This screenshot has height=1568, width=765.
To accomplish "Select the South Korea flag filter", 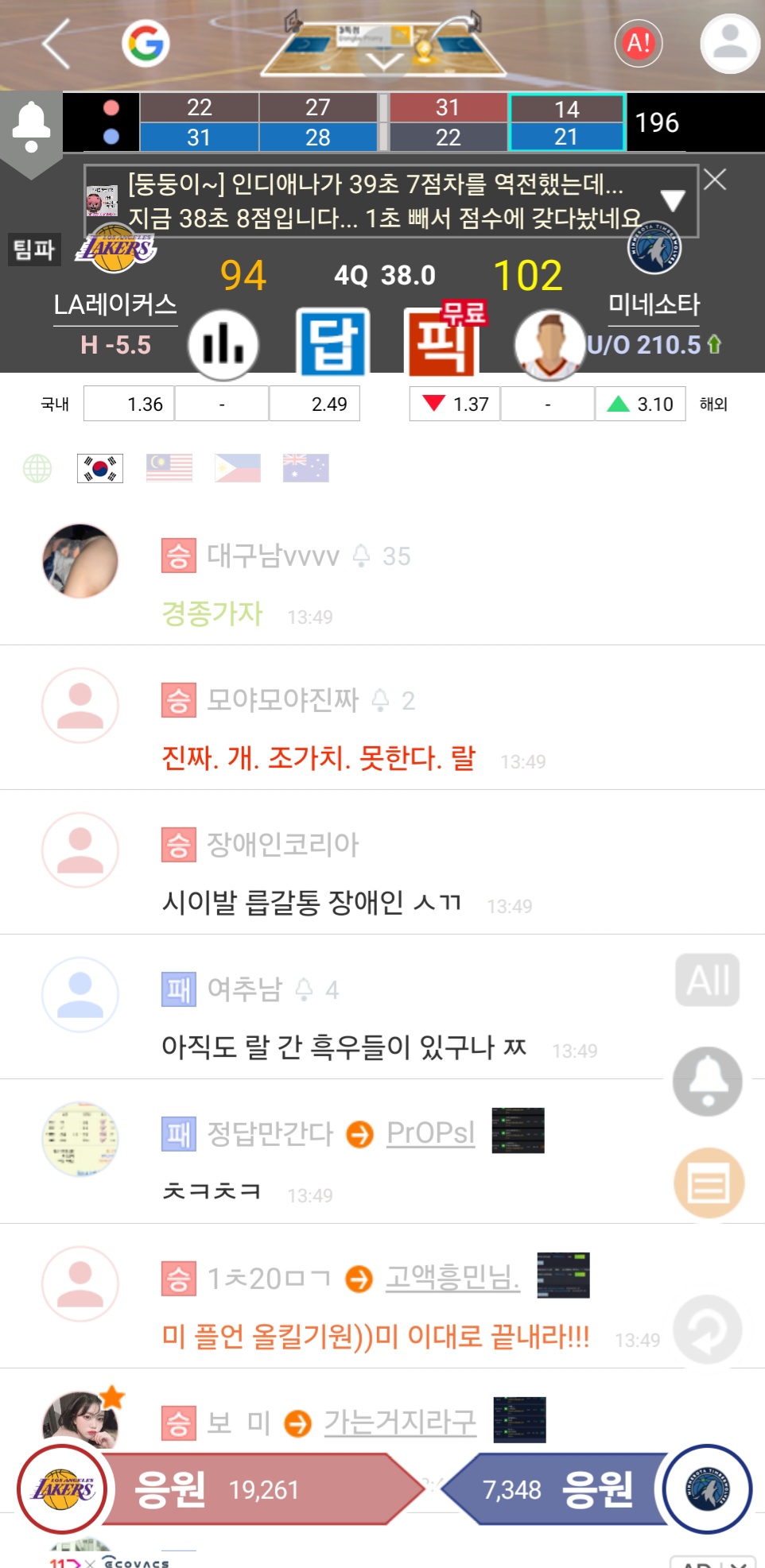I will coord(100,468).
